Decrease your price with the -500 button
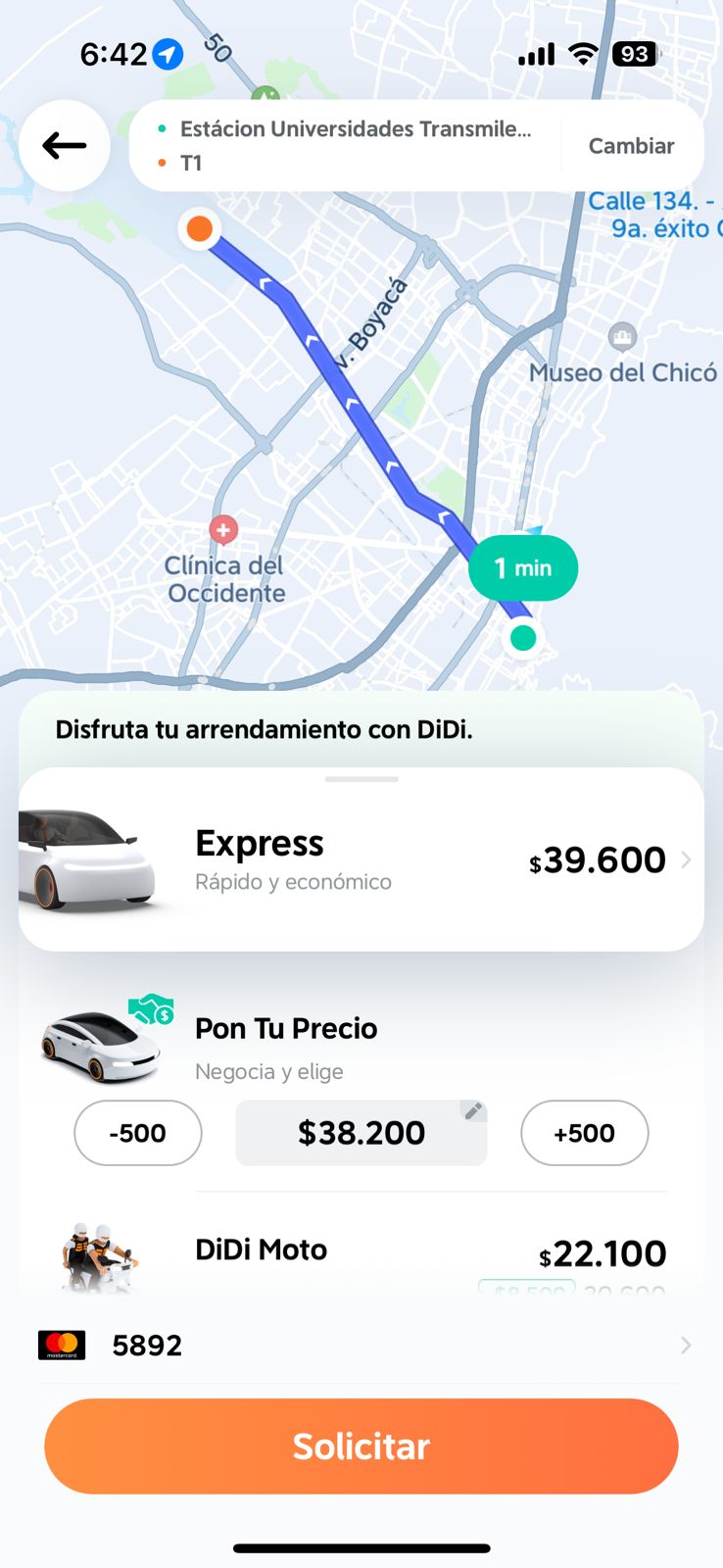The image size is (723, 1568). pos(137,1133)
